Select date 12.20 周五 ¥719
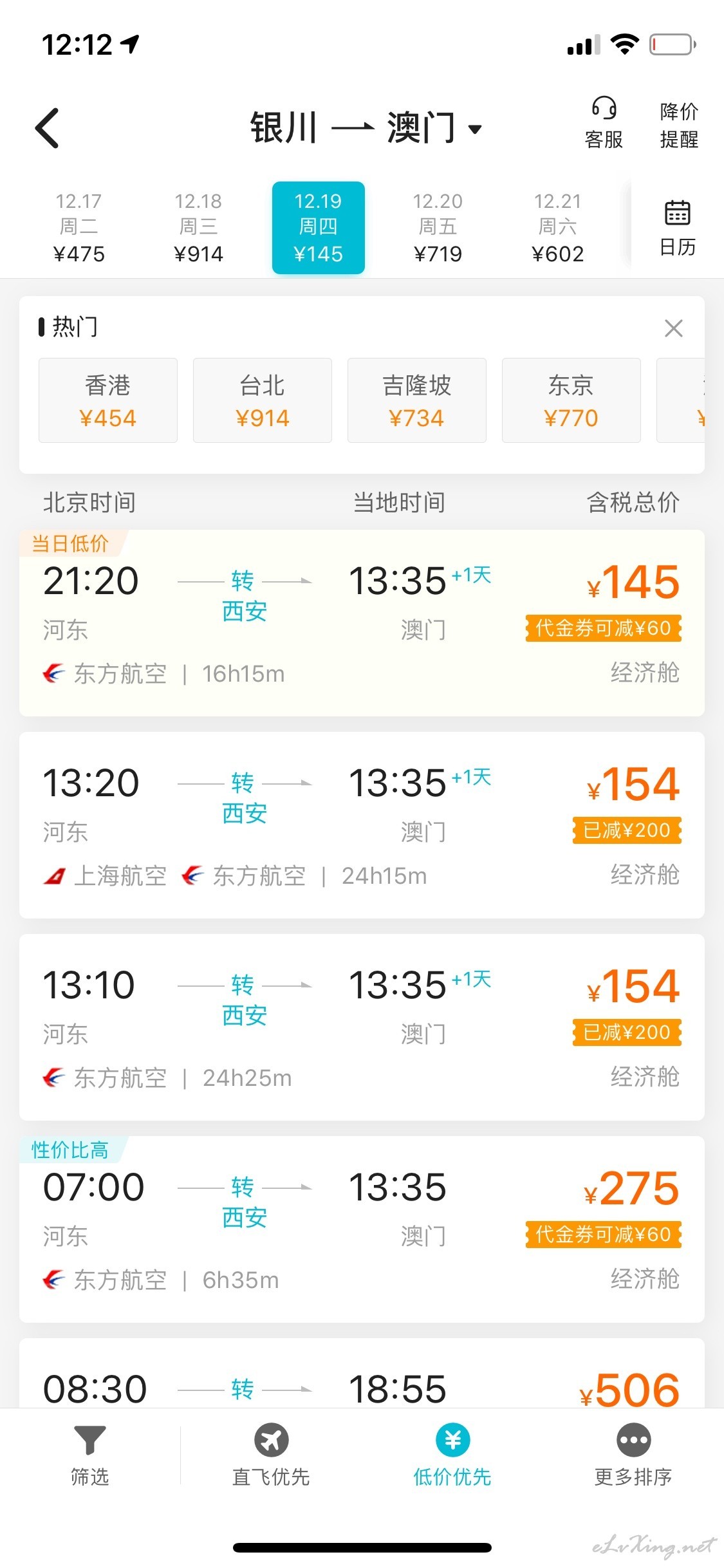 [438, 228]
